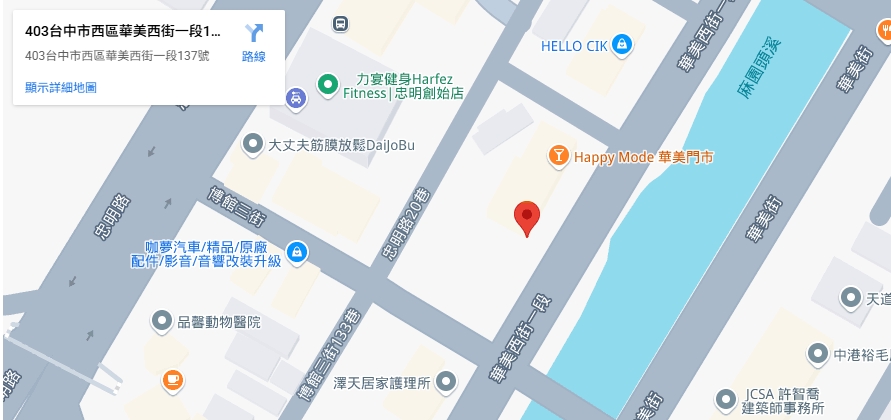Viewport: 891px width, 420px height.
Task: Open 品馨動物醫院 place marker
Action: coord(162,321)
